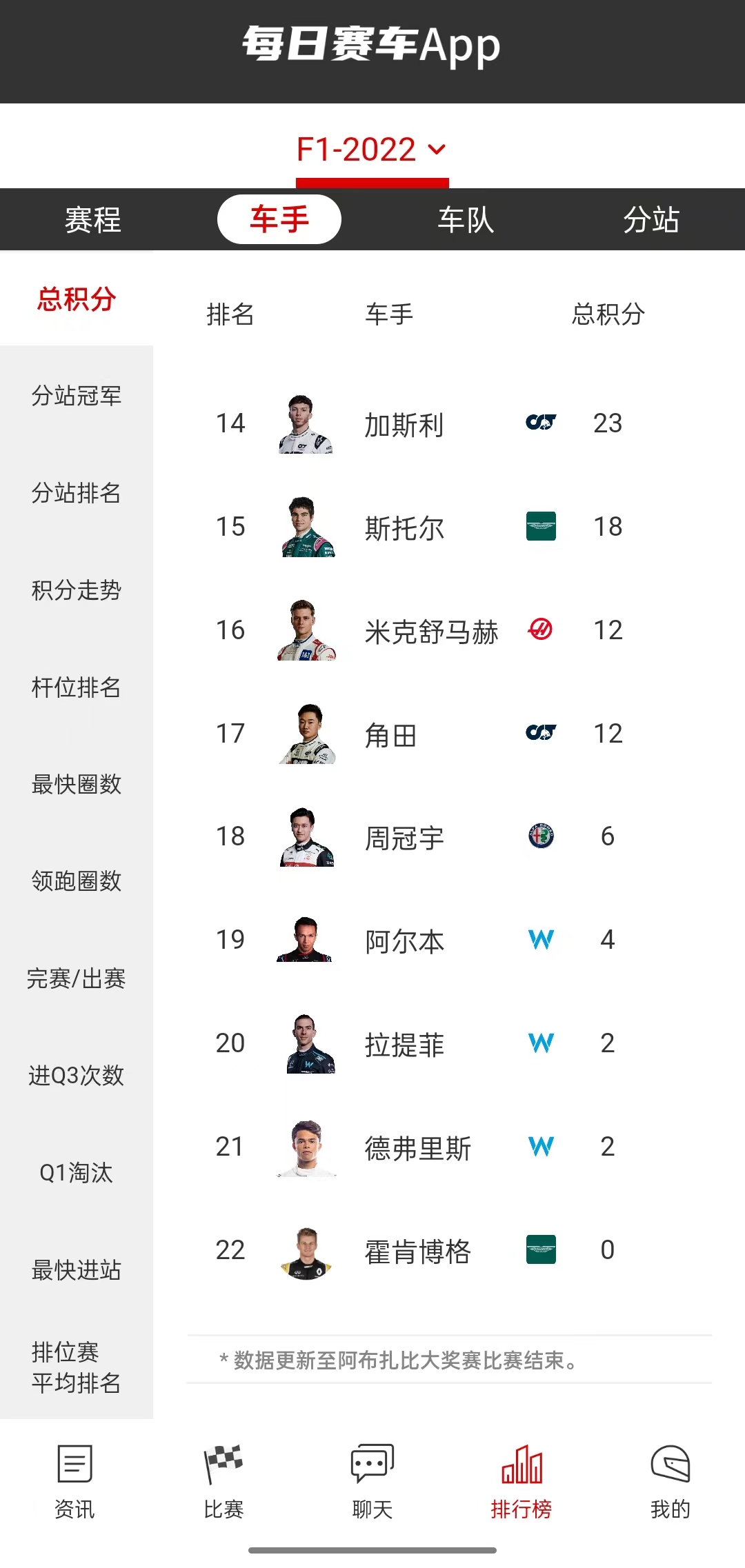This screenshot has height=1568, width=745.
Task: Open the F1-2022 season dropdown
Action: pyautogui.click(x=372, y=150)
